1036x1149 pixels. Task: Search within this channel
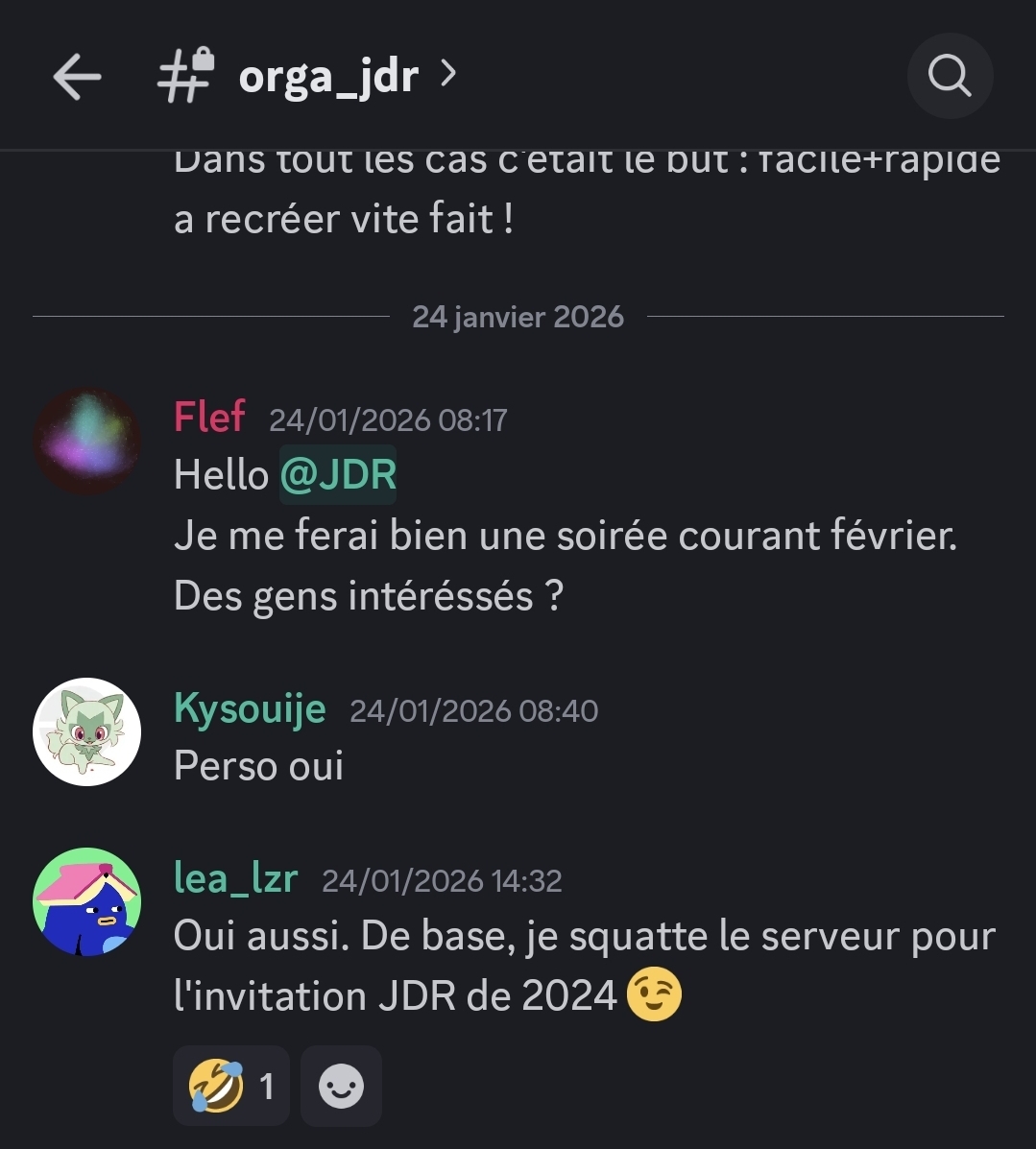(950, 76)
